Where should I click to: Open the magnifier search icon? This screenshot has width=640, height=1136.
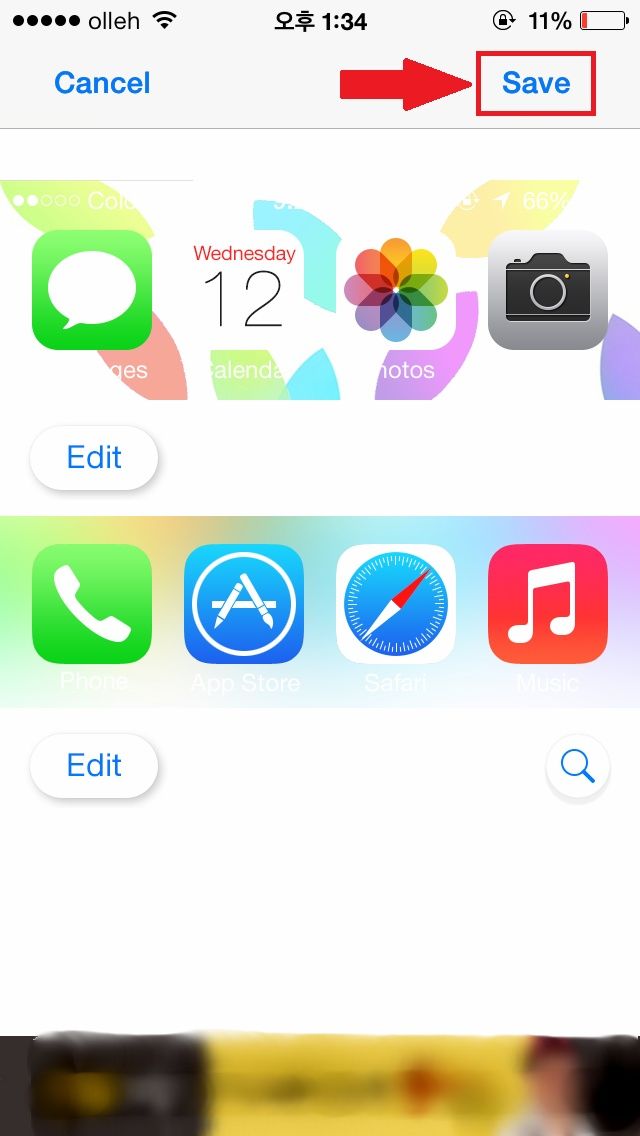pyautogui.click(x=578, y=766)
